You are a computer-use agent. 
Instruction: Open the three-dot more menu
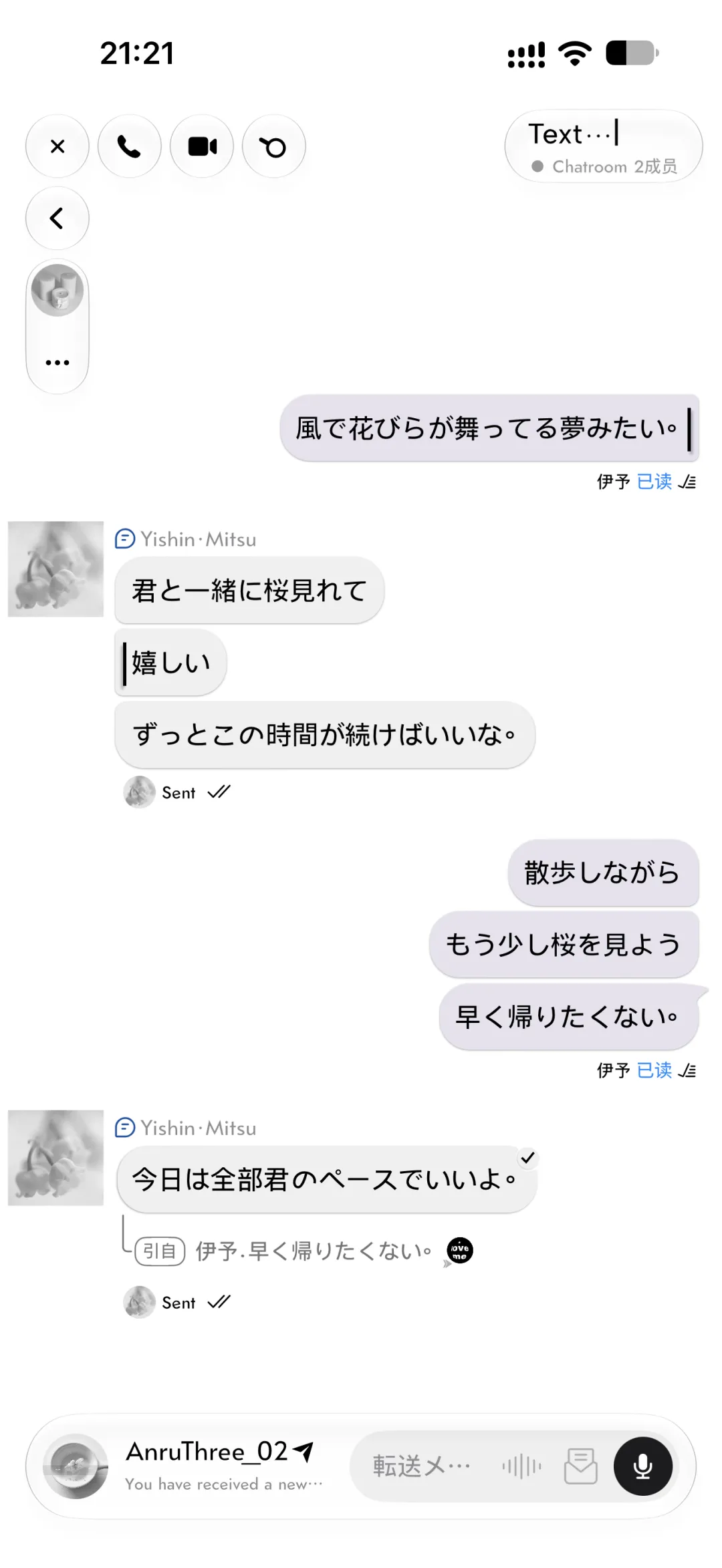tap(57, 363)
